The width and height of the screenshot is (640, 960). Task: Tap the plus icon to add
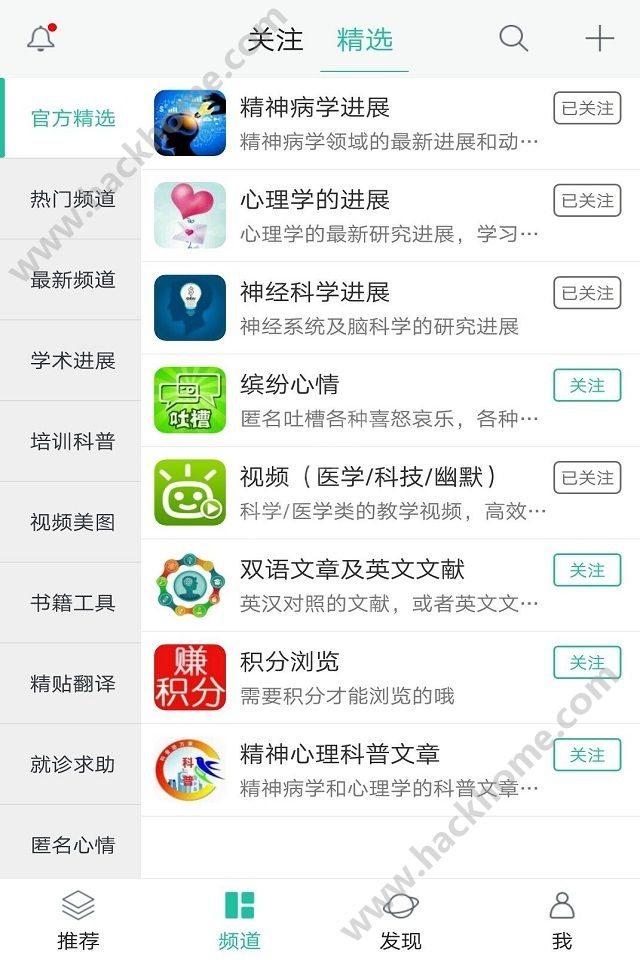point(599,39)
